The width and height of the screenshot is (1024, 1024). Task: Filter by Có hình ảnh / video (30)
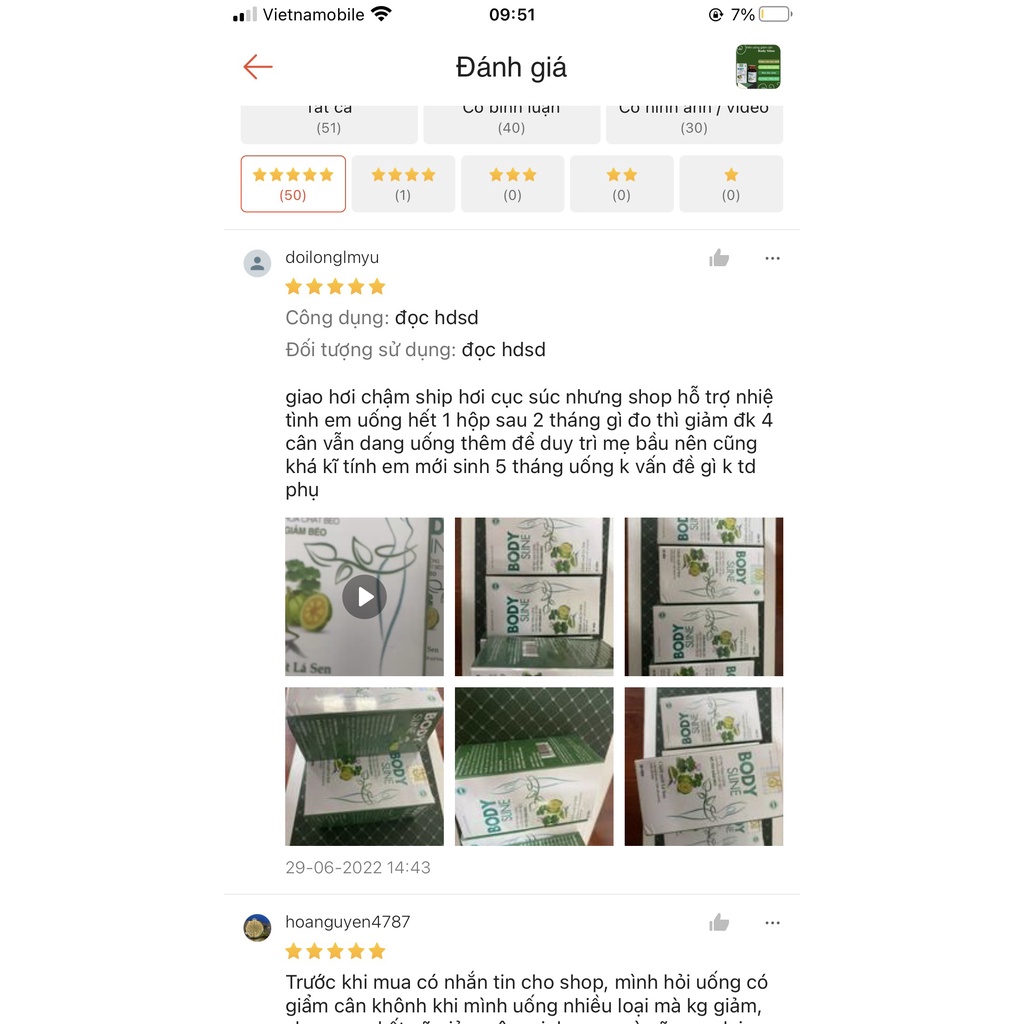[693, 123]
